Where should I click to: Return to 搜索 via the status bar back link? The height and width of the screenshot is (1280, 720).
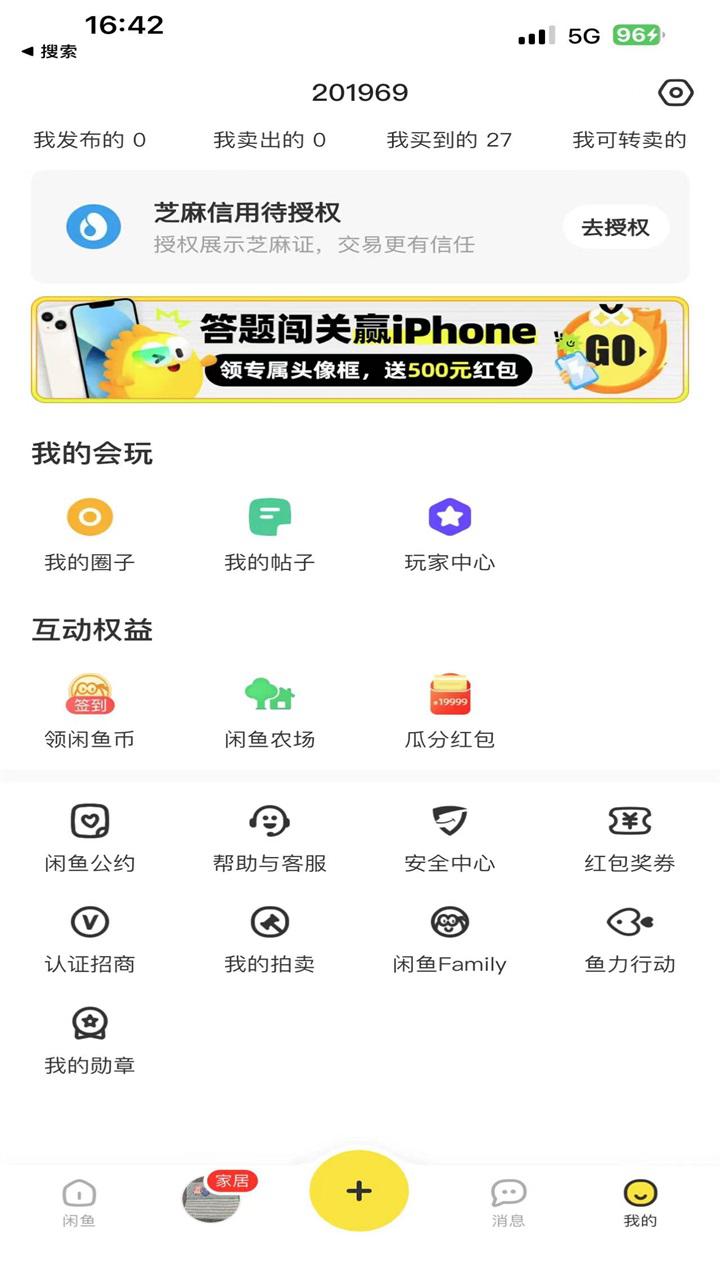pos(49,51)
